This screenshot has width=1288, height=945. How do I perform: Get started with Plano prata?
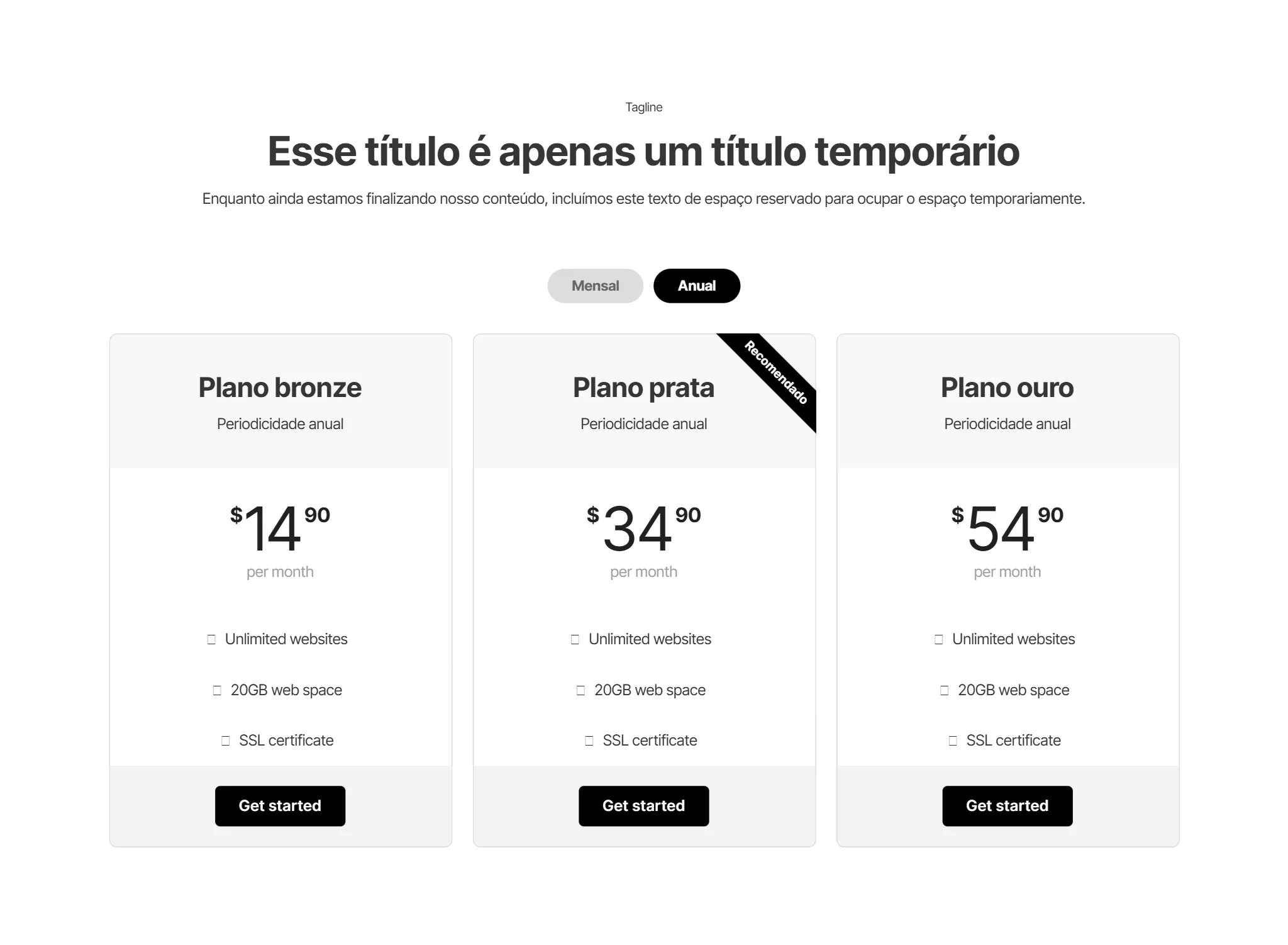pyautogui.click(x=643, y=805)
